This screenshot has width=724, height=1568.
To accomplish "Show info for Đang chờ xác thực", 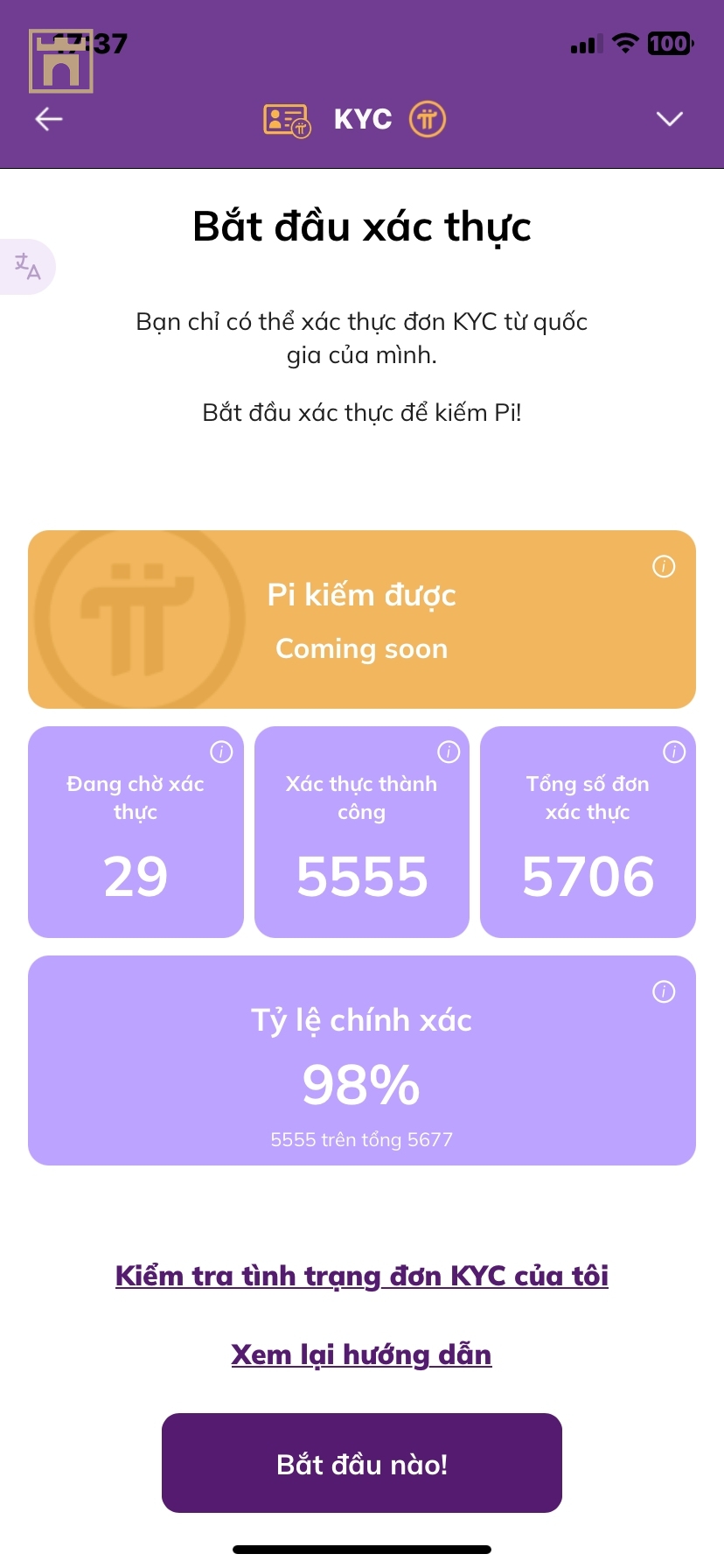I will tap(221, 752).
